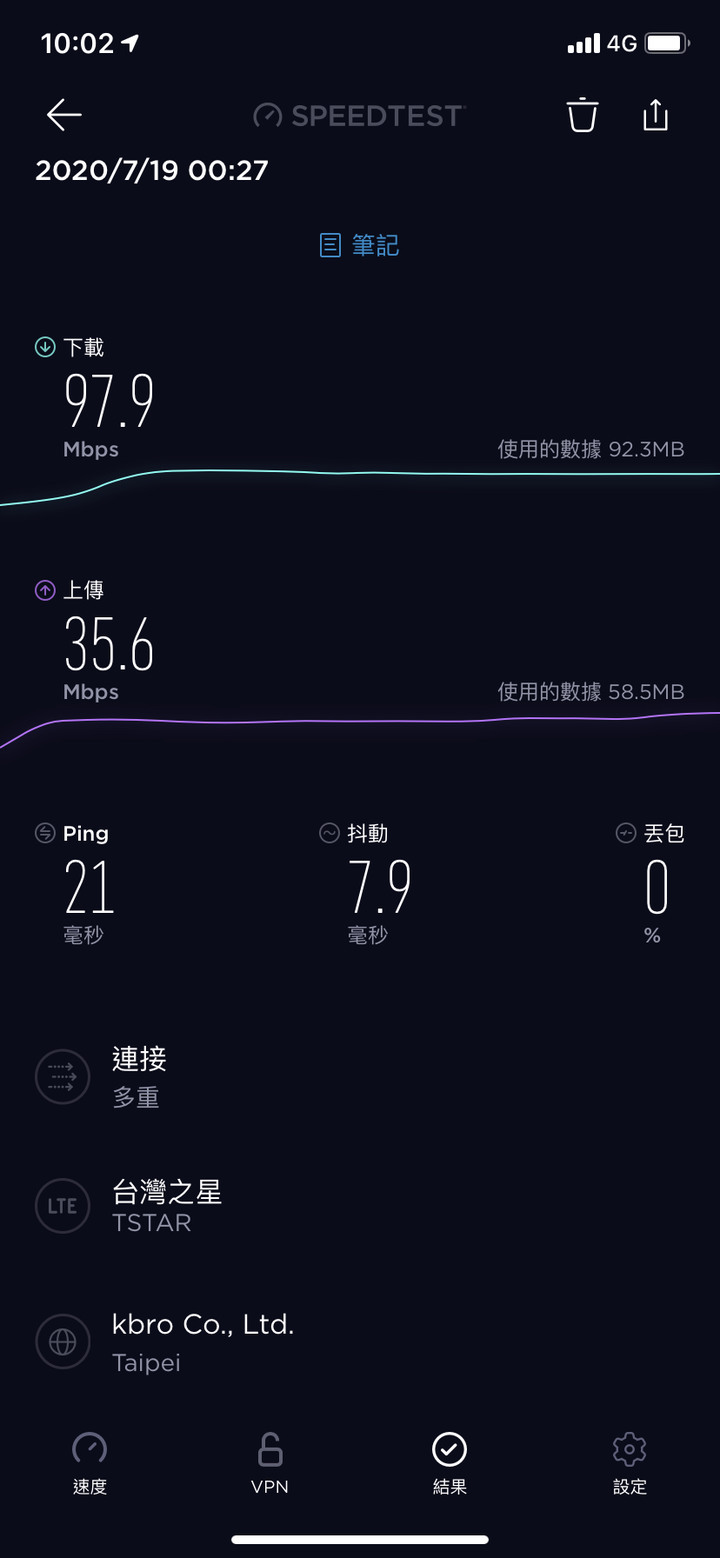Share this speed test result

pyautogui.click(x=655, y=116)
